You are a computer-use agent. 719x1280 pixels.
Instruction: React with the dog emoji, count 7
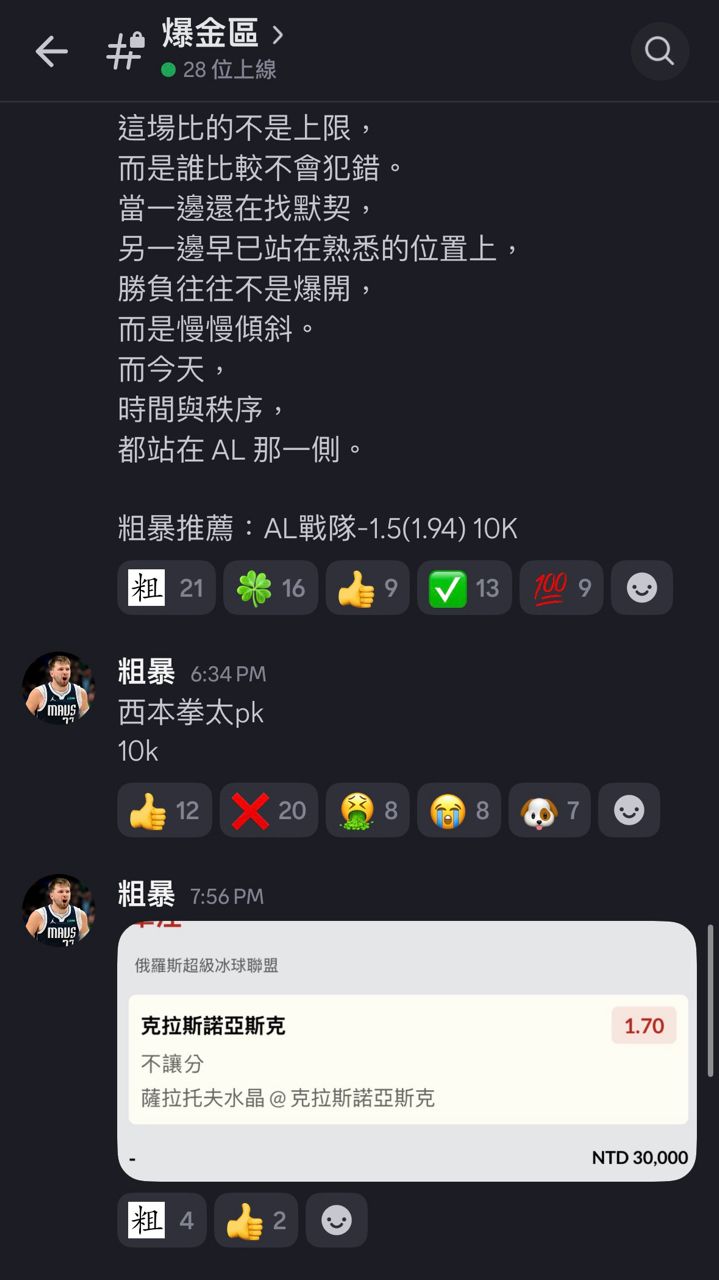click(549, 810)
